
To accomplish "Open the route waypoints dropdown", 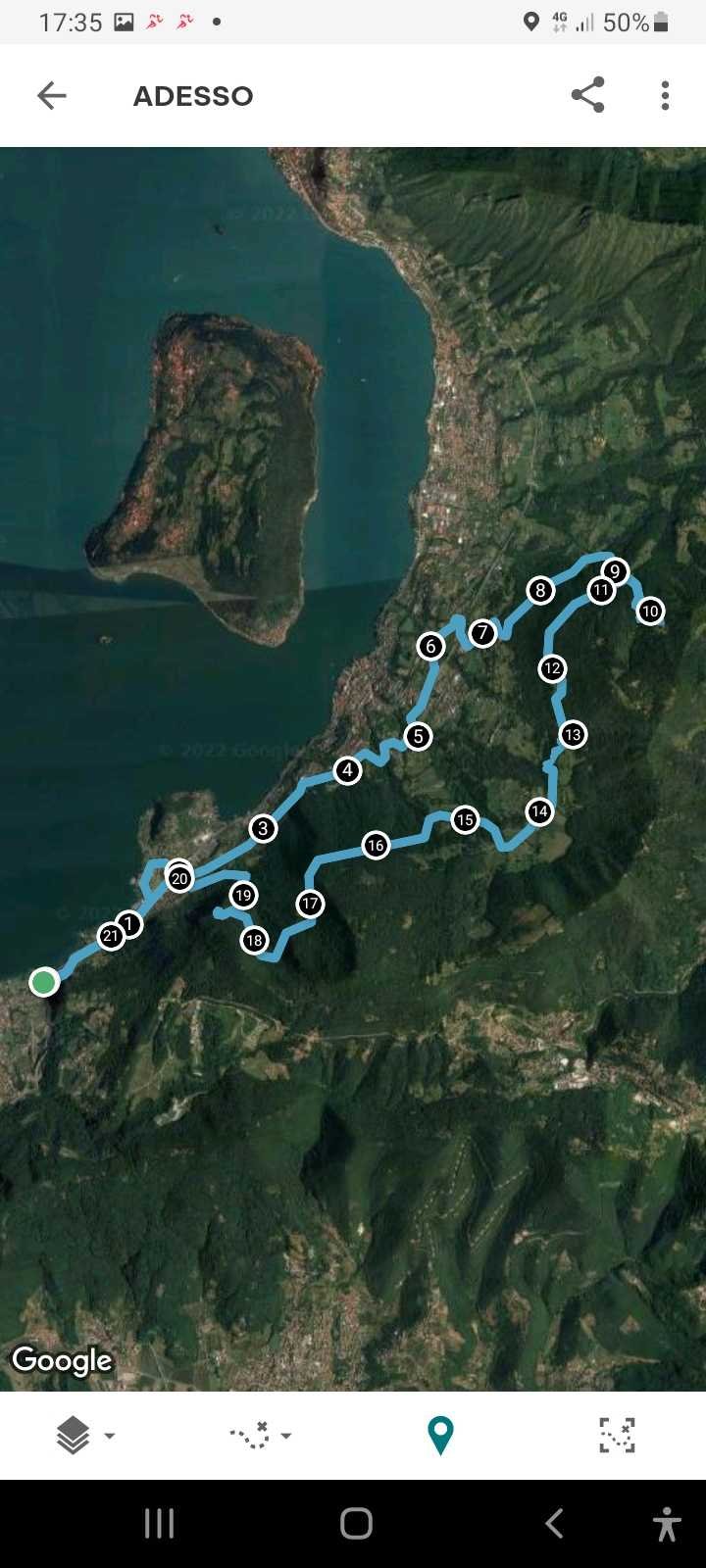I will (261, 1436).
